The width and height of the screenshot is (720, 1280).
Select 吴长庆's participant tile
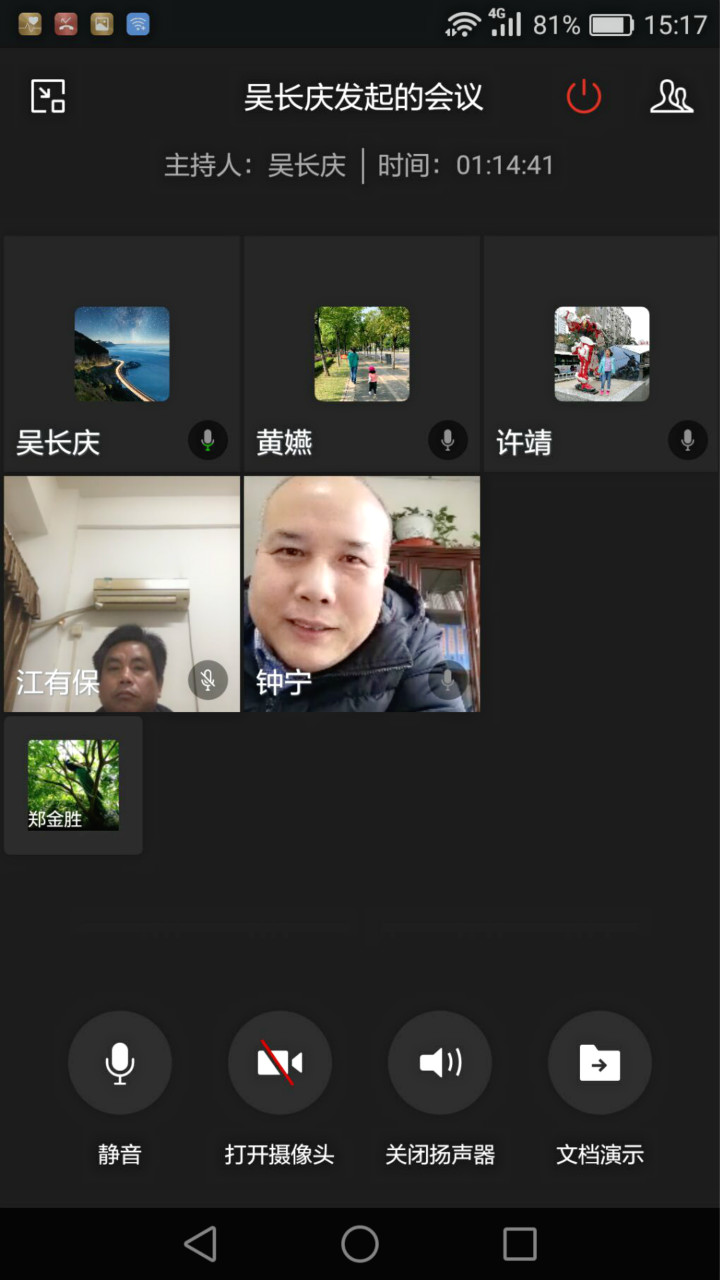tap(122, 353)
